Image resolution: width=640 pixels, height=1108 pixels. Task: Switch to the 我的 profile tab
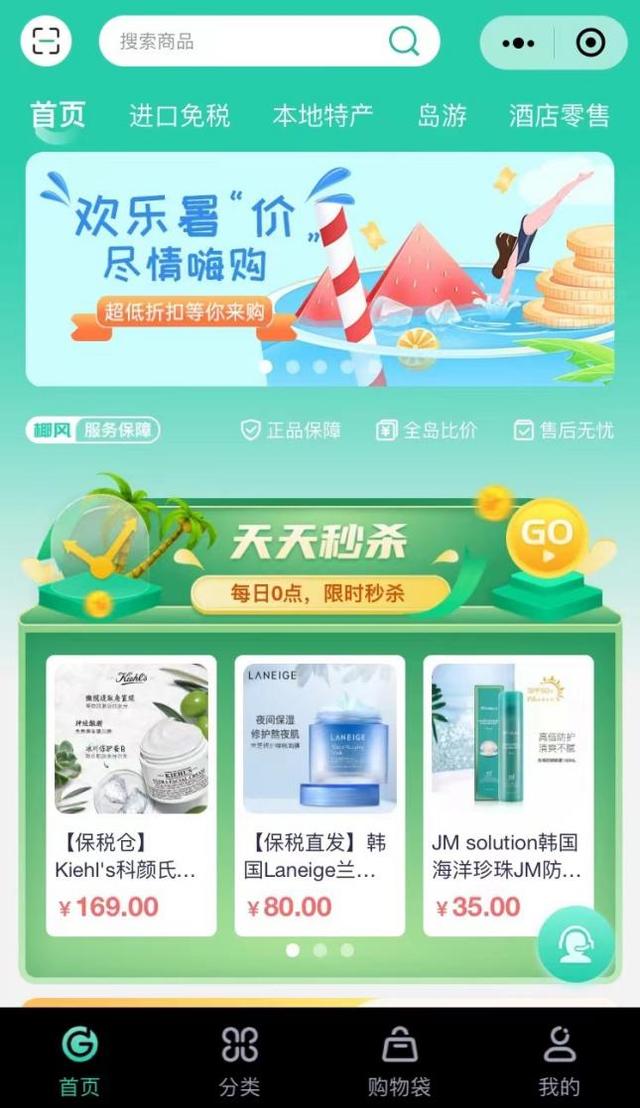pyautogui.click(x=559, y=1061)
